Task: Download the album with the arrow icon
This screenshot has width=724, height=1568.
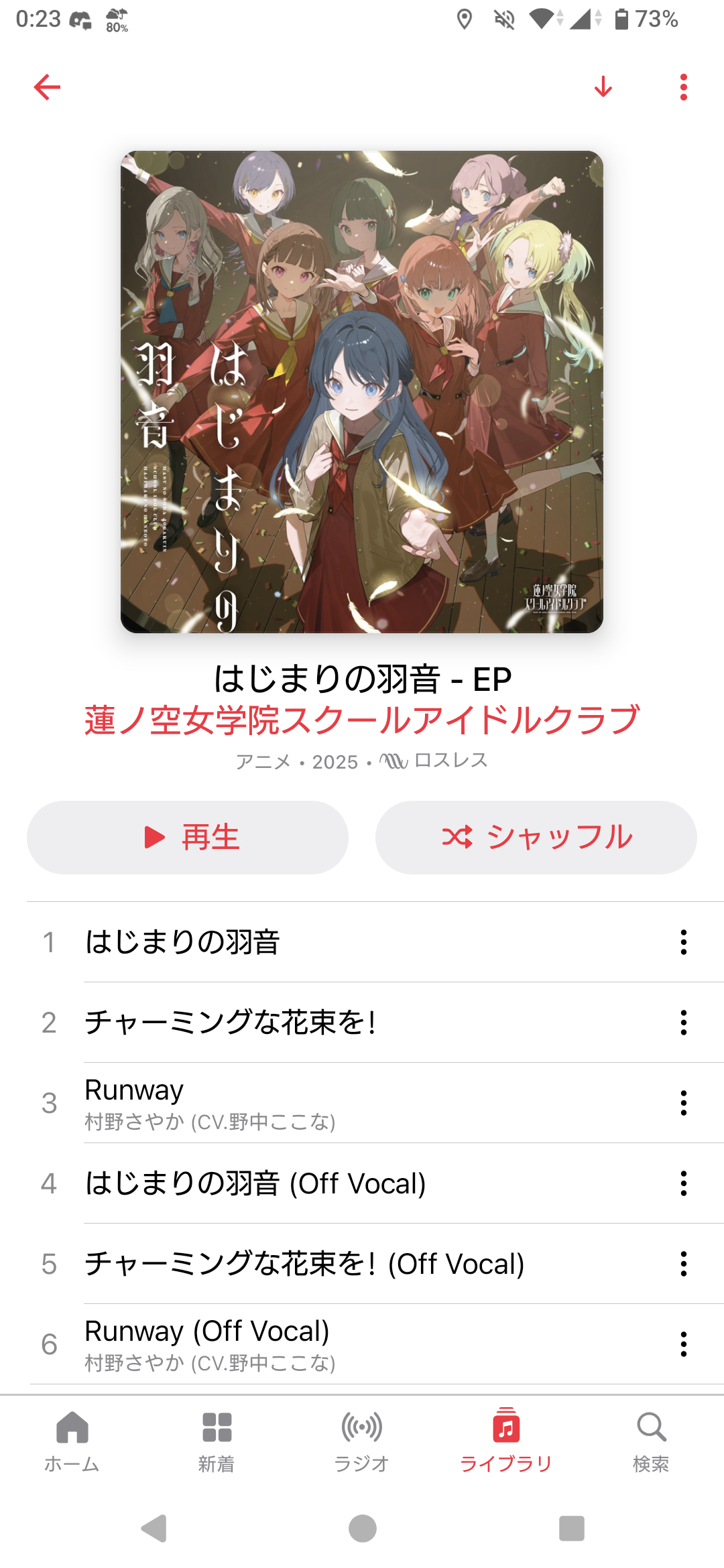Action: (603, 87)
